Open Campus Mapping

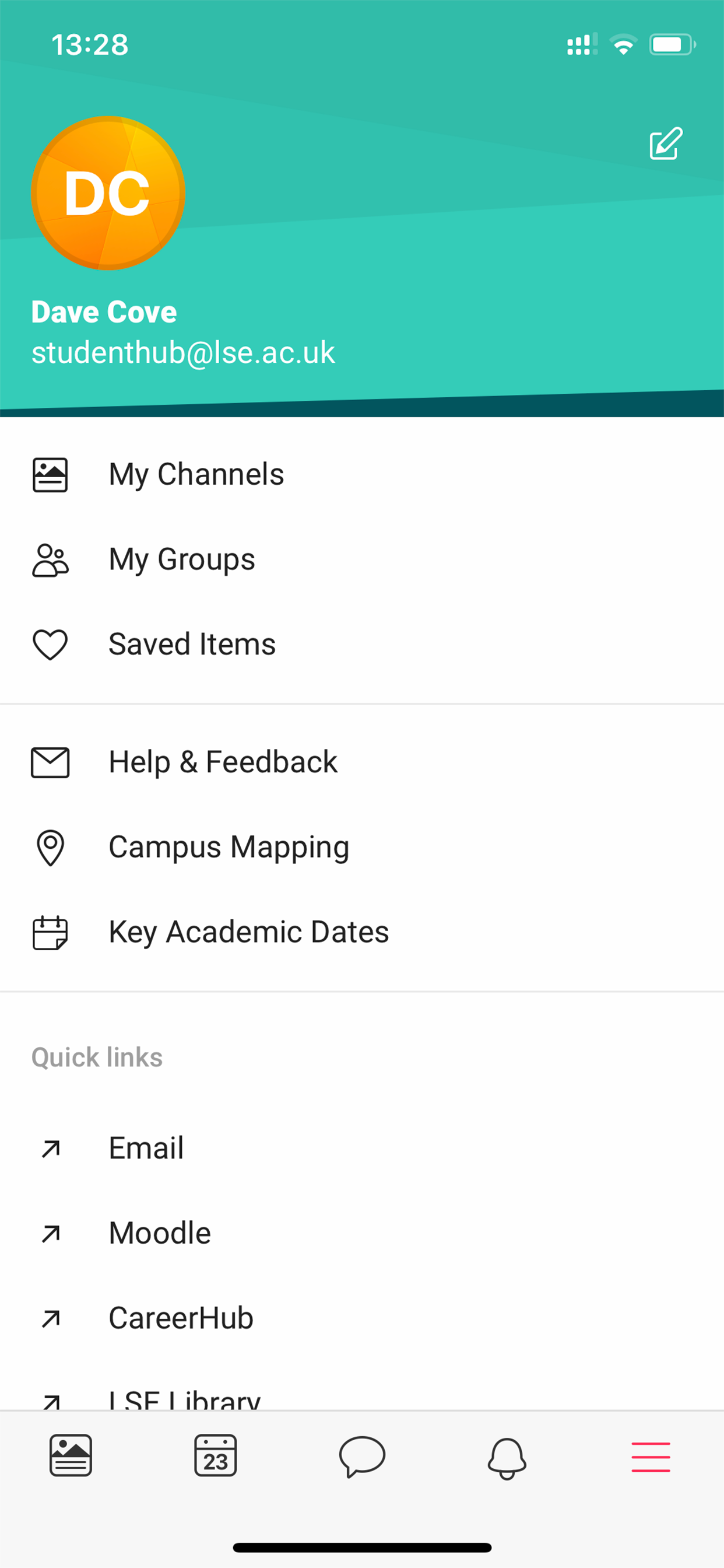[362, 848]
